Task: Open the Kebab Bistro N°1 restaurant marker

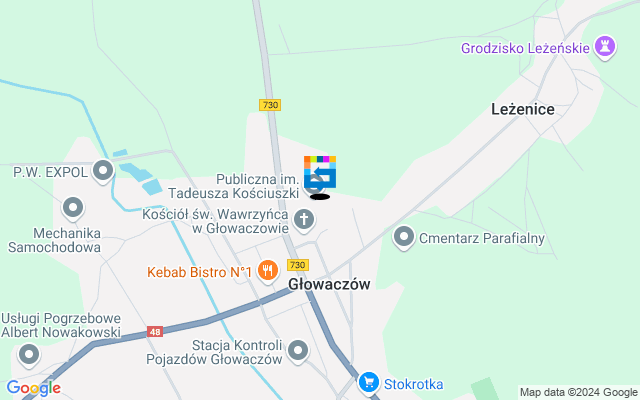Action: click(267, 270)
